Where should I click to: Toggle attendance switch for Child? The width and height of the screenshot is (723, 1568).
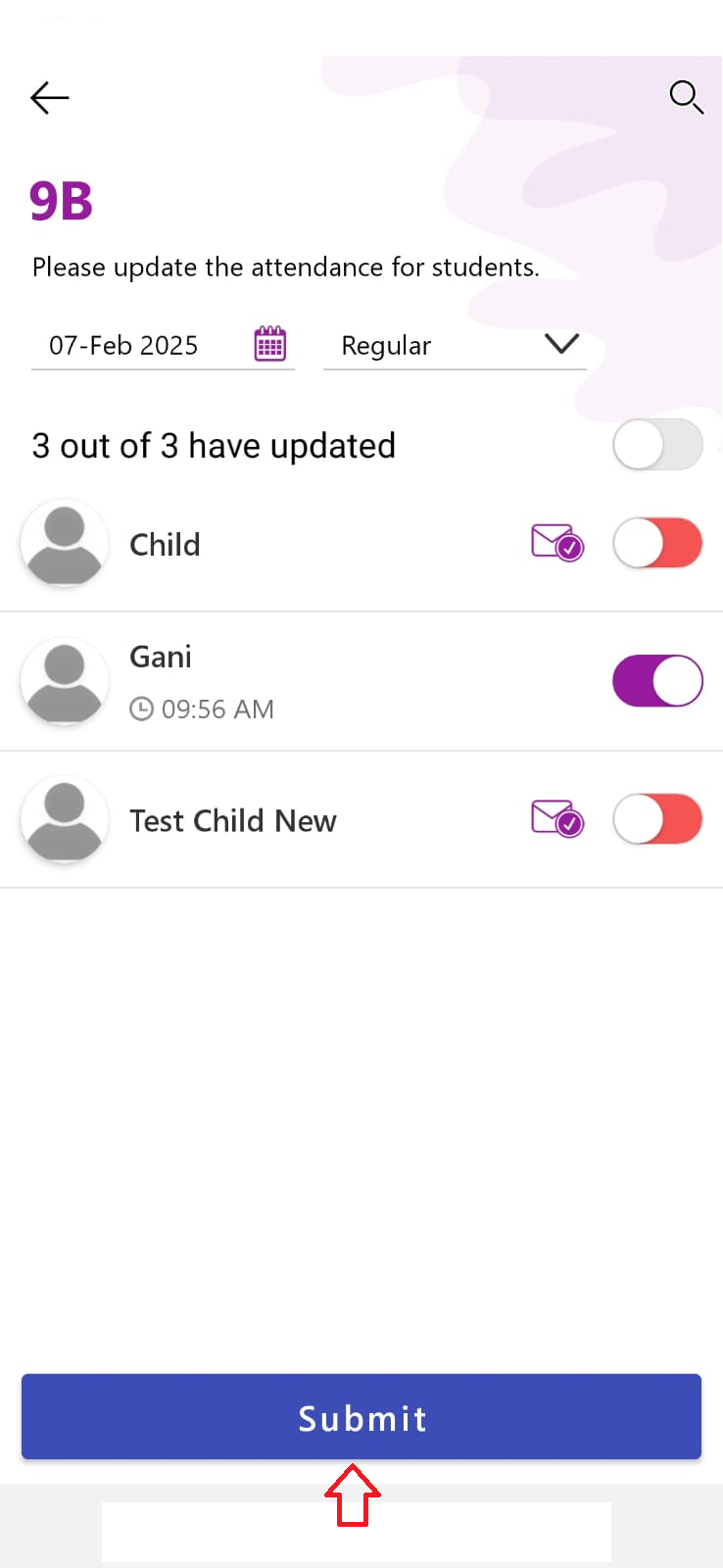pyautogui.click(x=657, y=543)
